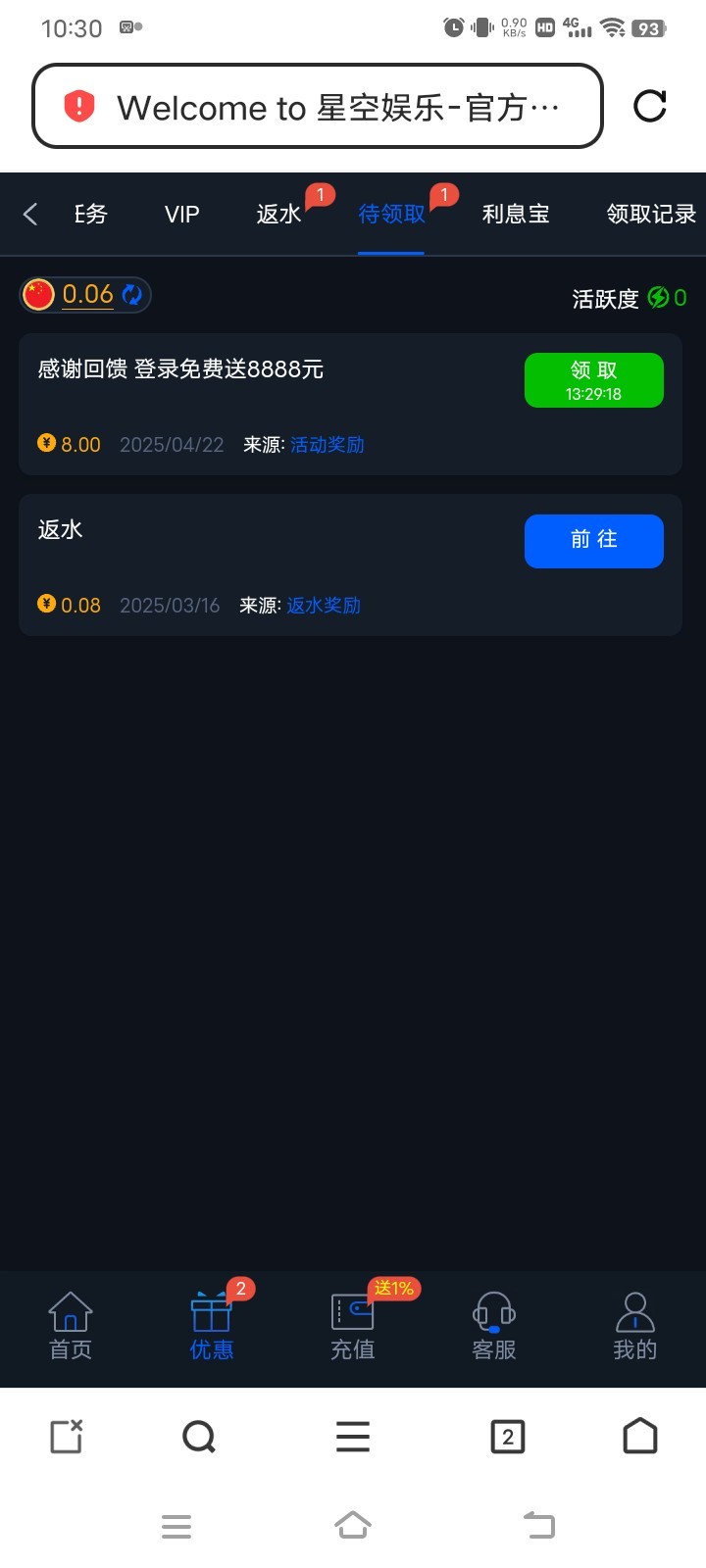Go back using the top-left arrow

click(30, 214)
